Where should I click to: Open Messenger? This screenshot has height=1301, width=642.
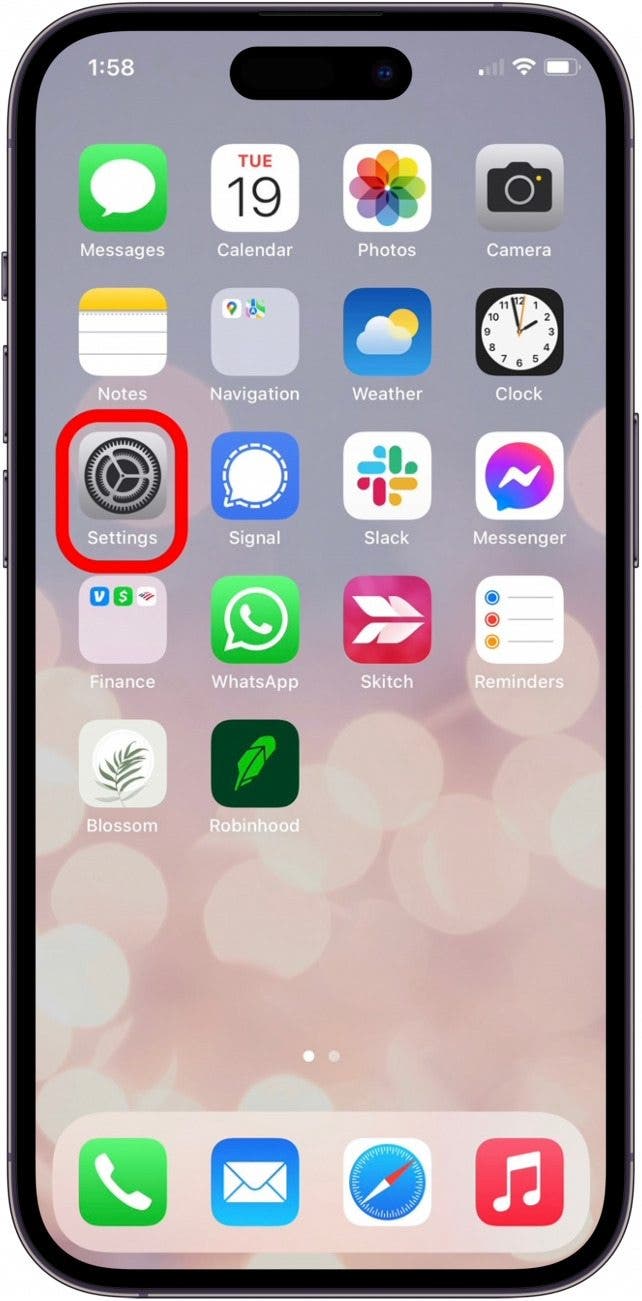519,476
